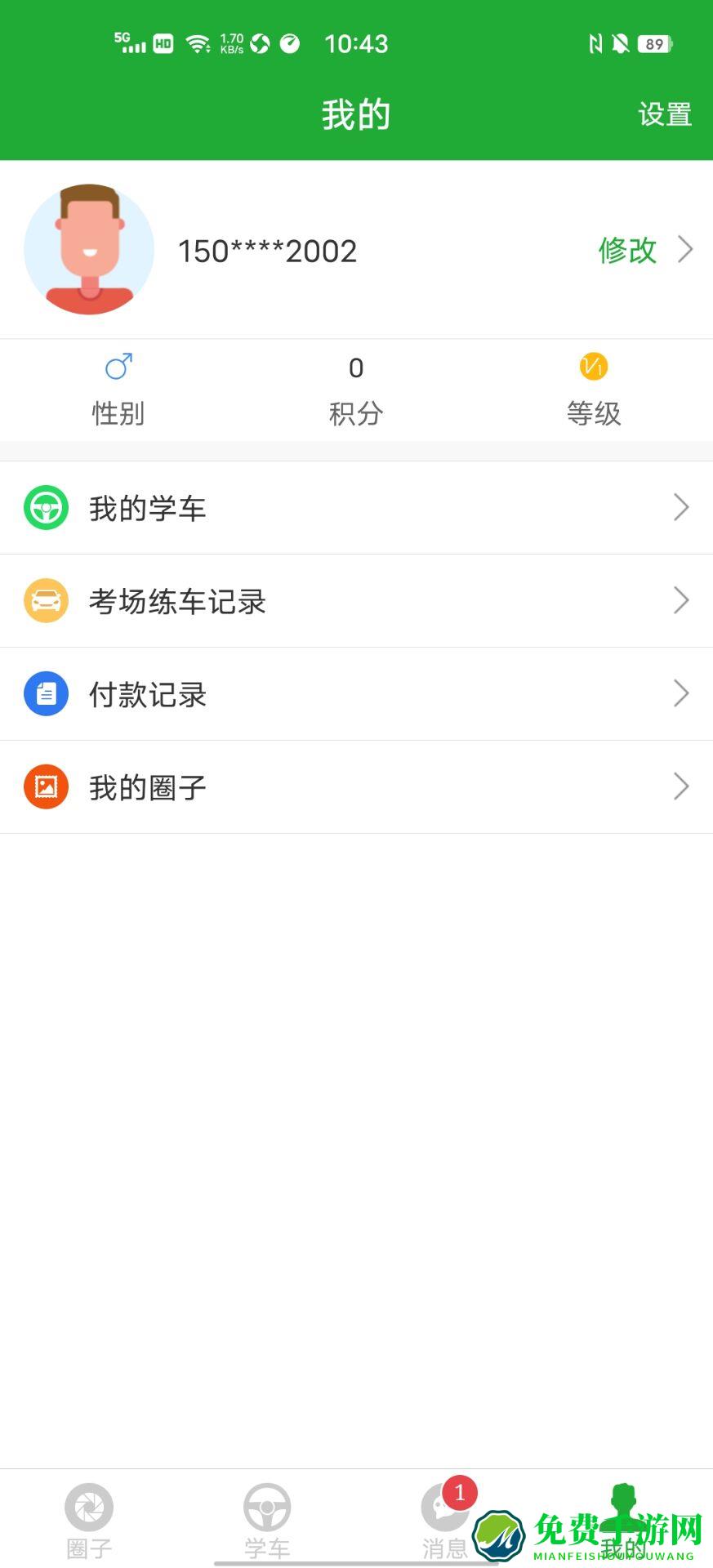Select the 付款记录 document icon
The height and width of the screenshot is (1568, 713).
[47, 693]
